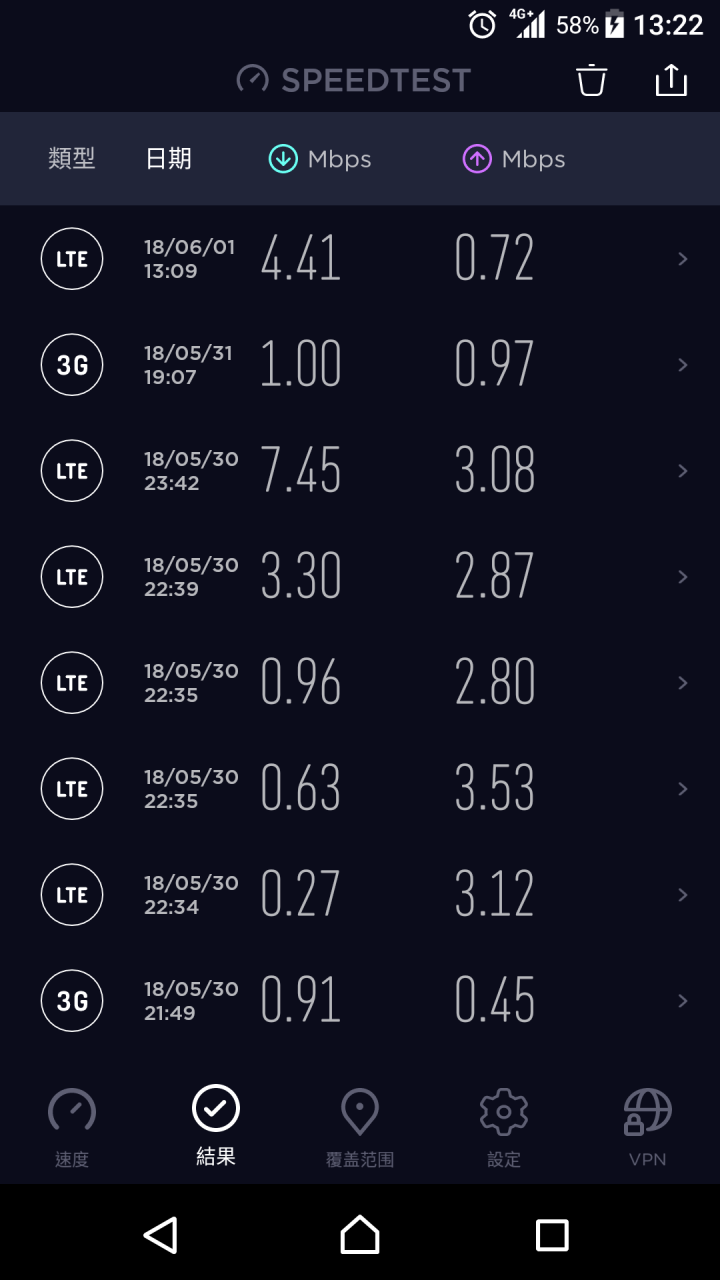The image size is (720, 1280).
Task: Open the 18/06/01 13:09 LTE result
Action: pos(360,259)
